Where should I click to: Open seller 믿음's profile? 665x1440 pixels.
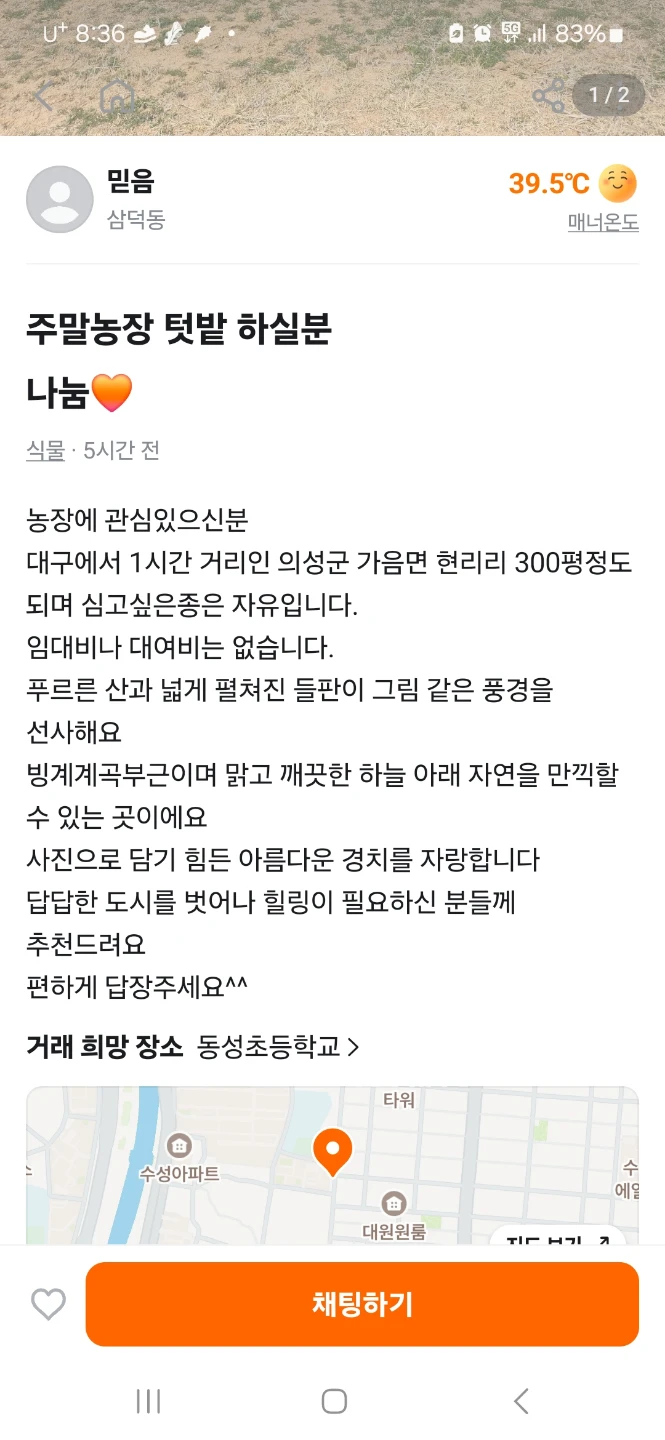(96, 199)
